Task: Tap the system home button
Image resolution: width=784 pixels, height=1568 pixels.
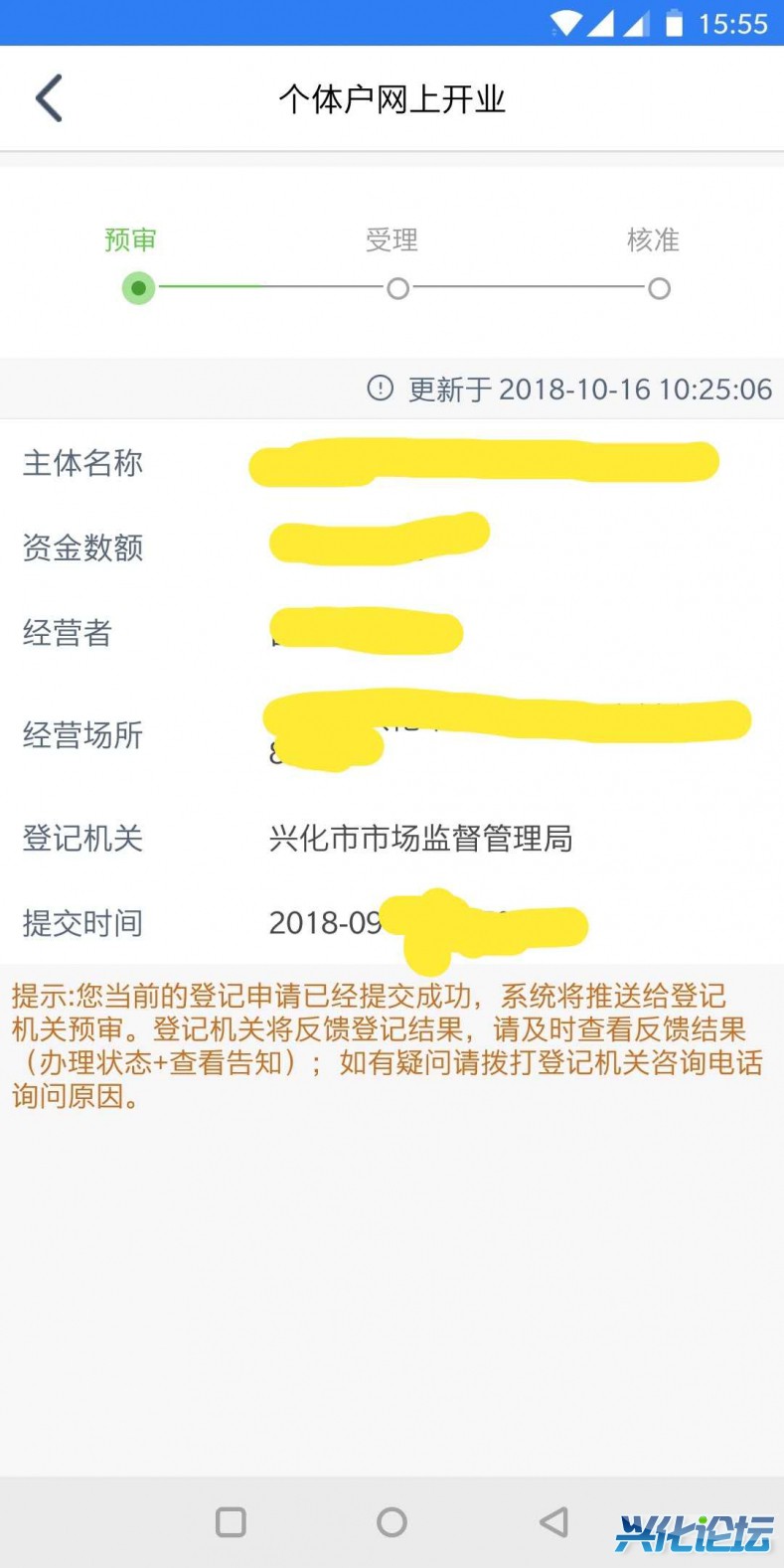Action: (x=392, y=1521)
